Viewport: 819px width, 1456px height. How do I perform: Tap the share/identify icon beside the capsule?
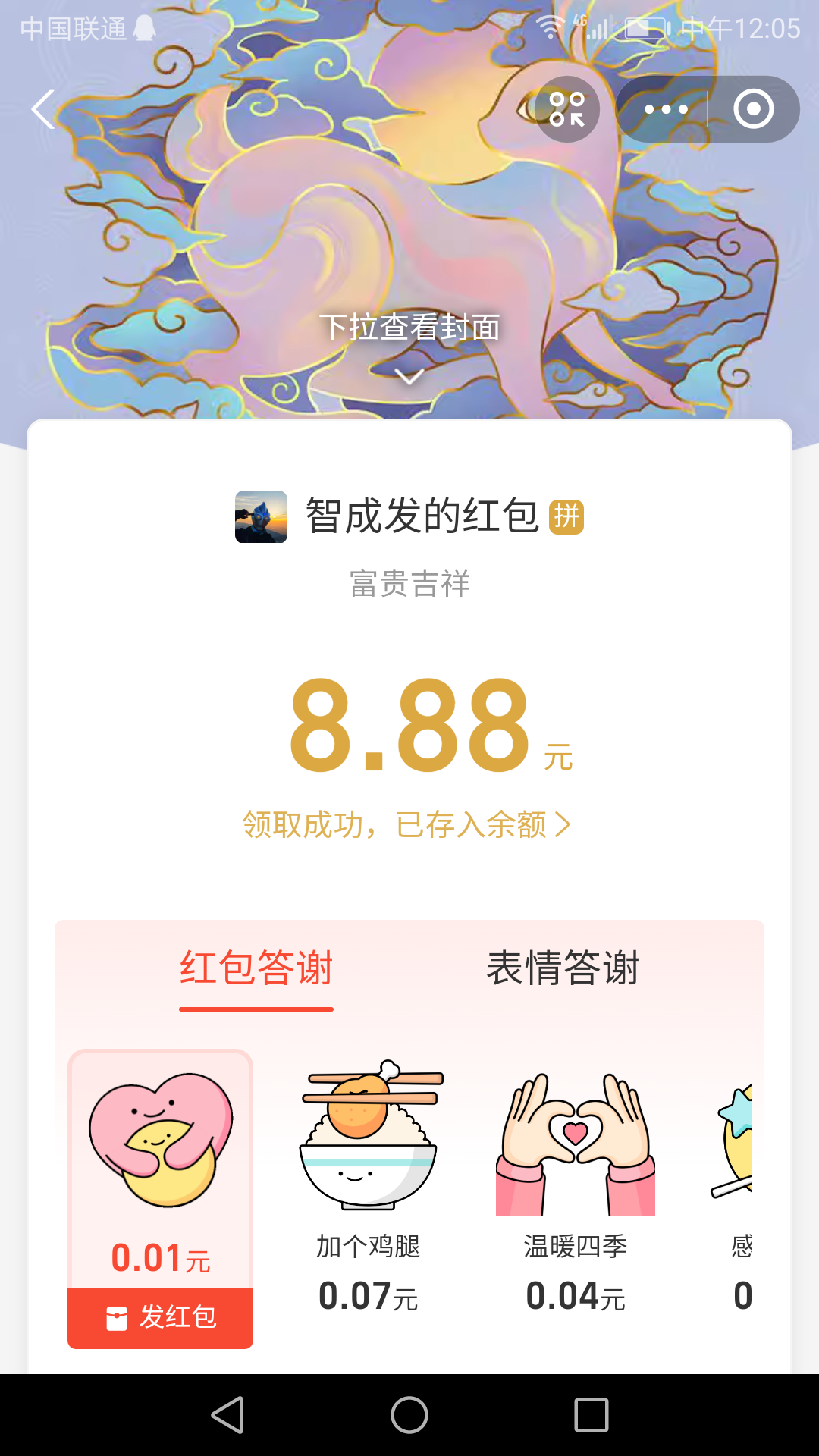[566, 109]
